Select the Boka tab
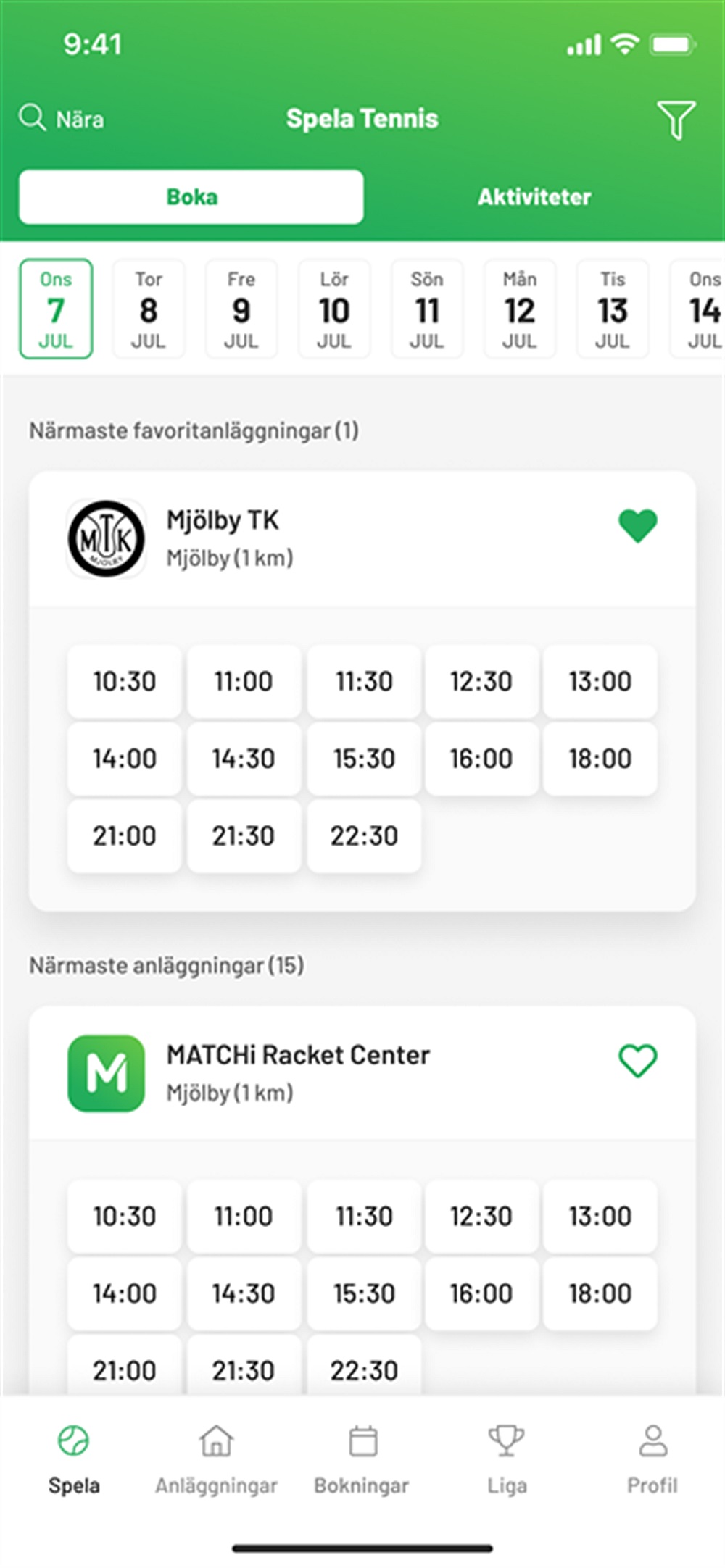The height and width of the screenshot is (1568, 725). 191,196
